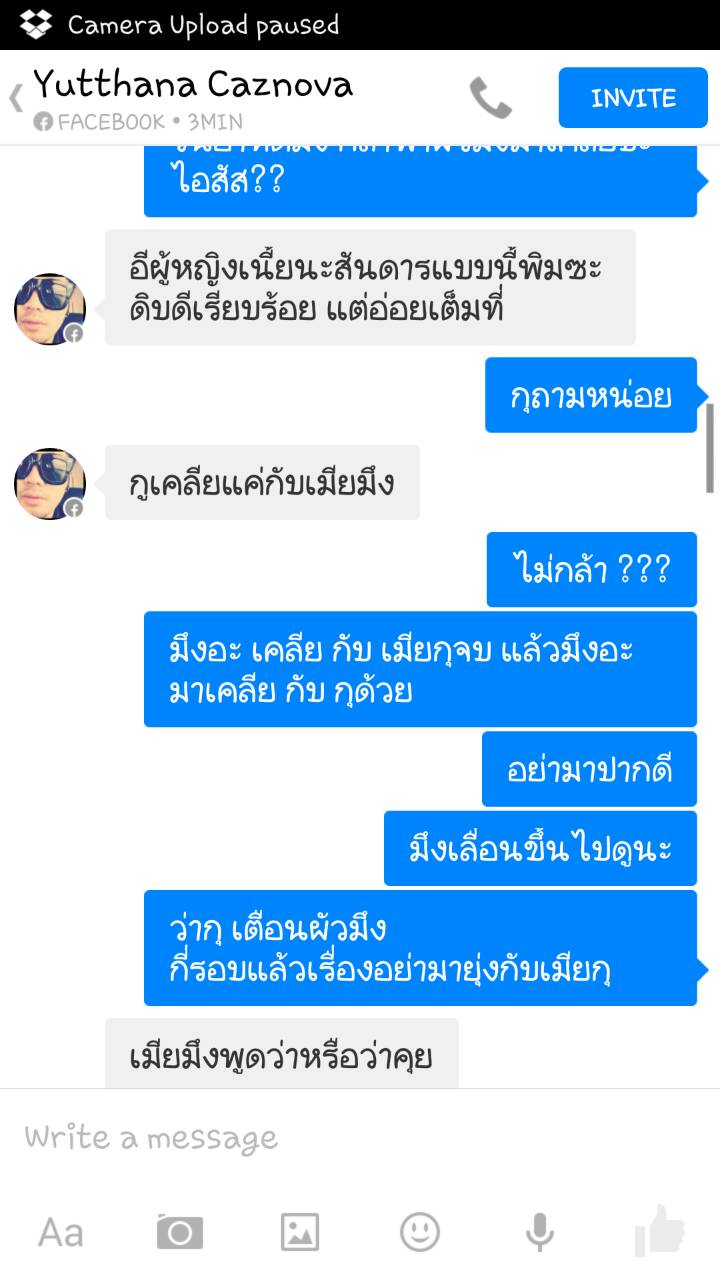Open the camera to take a photo
The image size is (720, 1280).
[x=180, y=1232]
